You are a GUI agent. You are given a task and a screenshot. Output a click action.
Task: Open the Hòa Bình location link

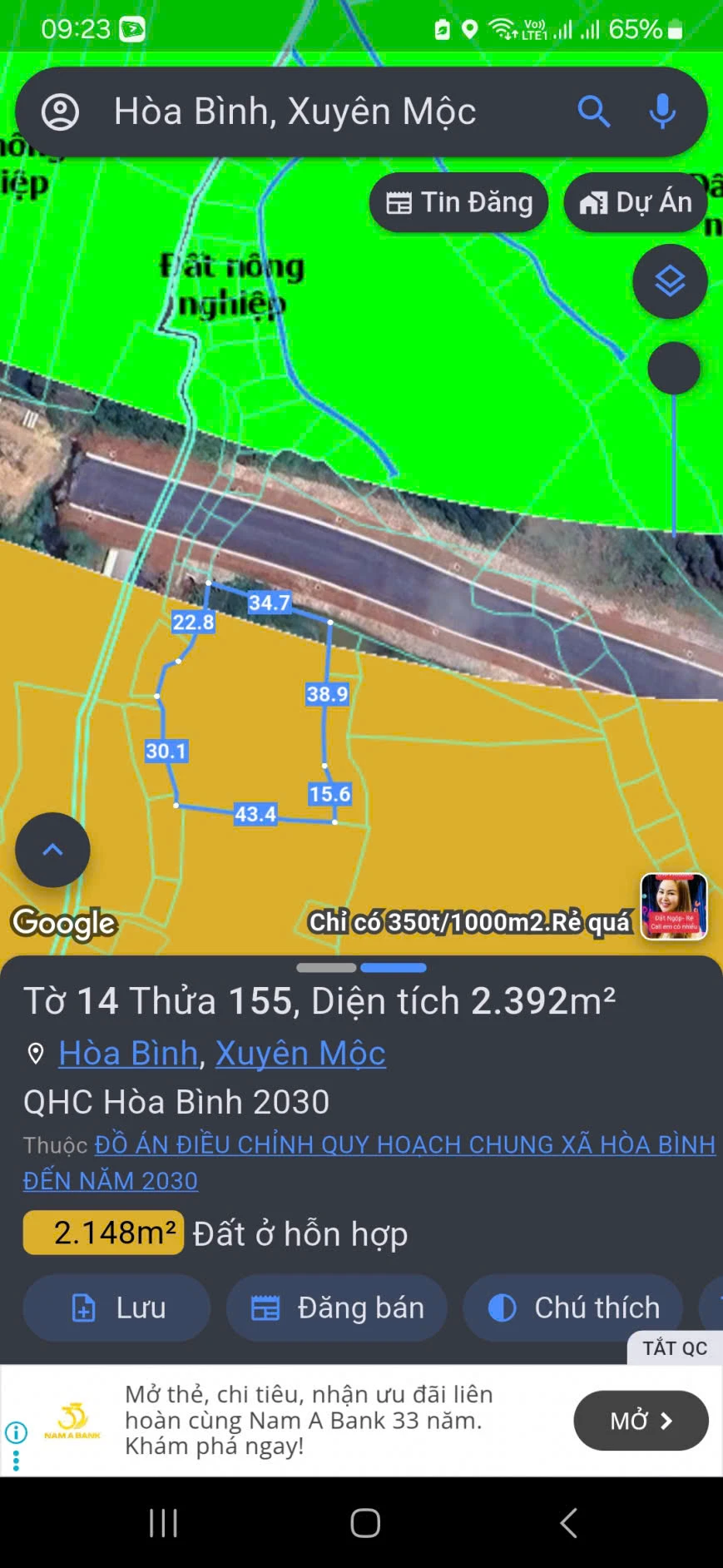click(128, 1054)
